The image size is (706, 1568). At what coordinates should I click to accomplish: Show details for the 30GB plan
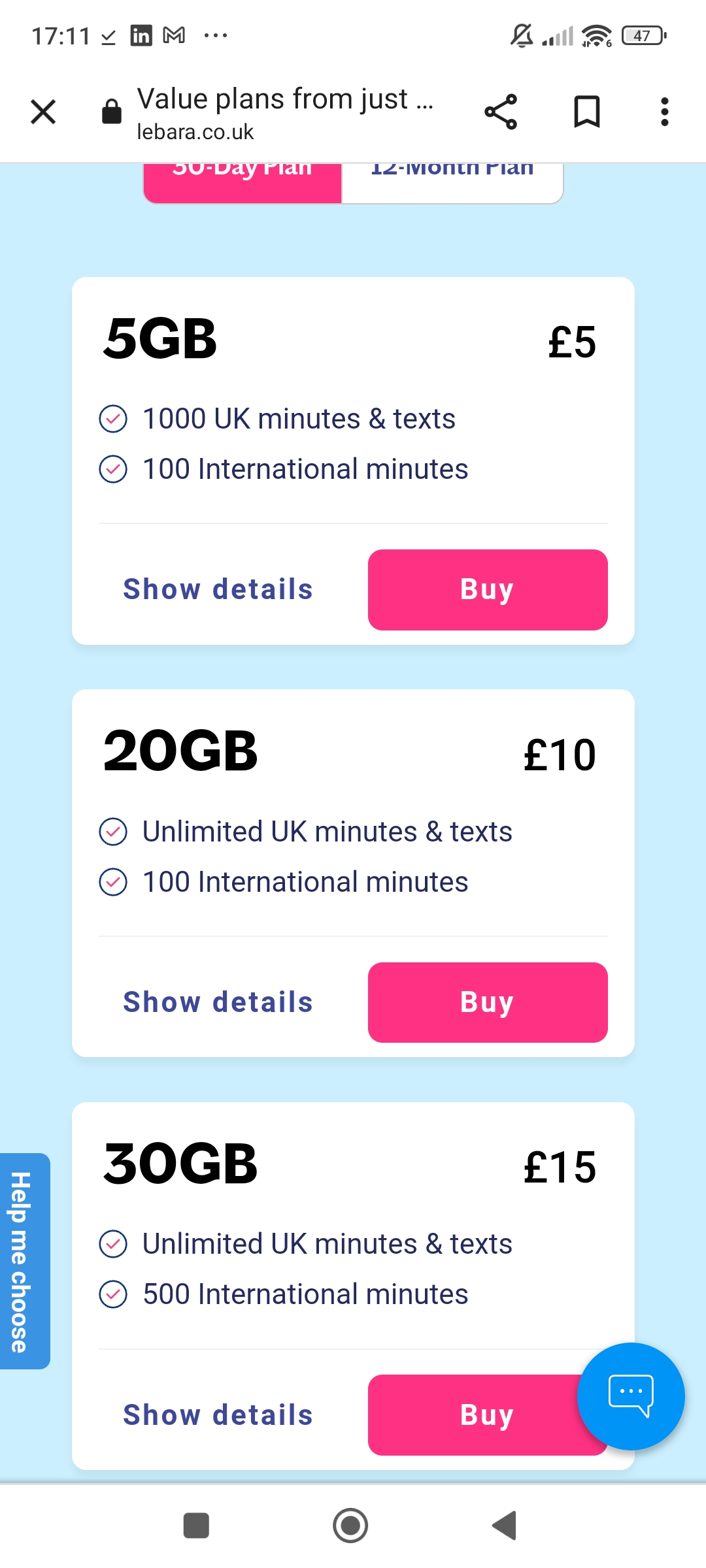pyautogui.click(x=218, y=1415)
